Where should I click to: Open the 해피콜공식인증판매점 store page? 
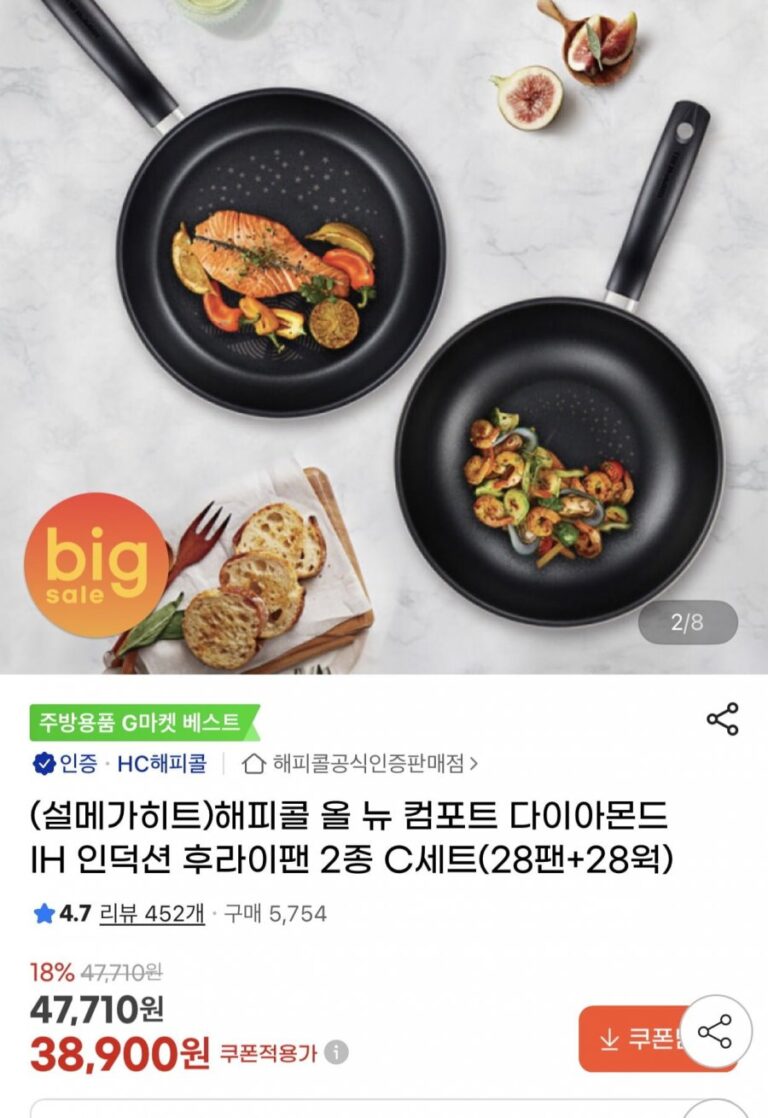360,764
